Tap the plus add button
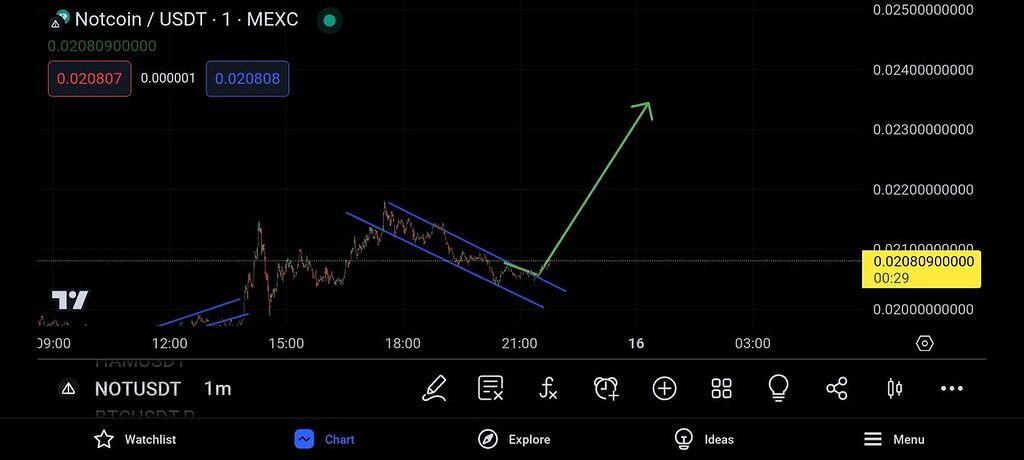 pyautogui.click(x=664, y=388)
